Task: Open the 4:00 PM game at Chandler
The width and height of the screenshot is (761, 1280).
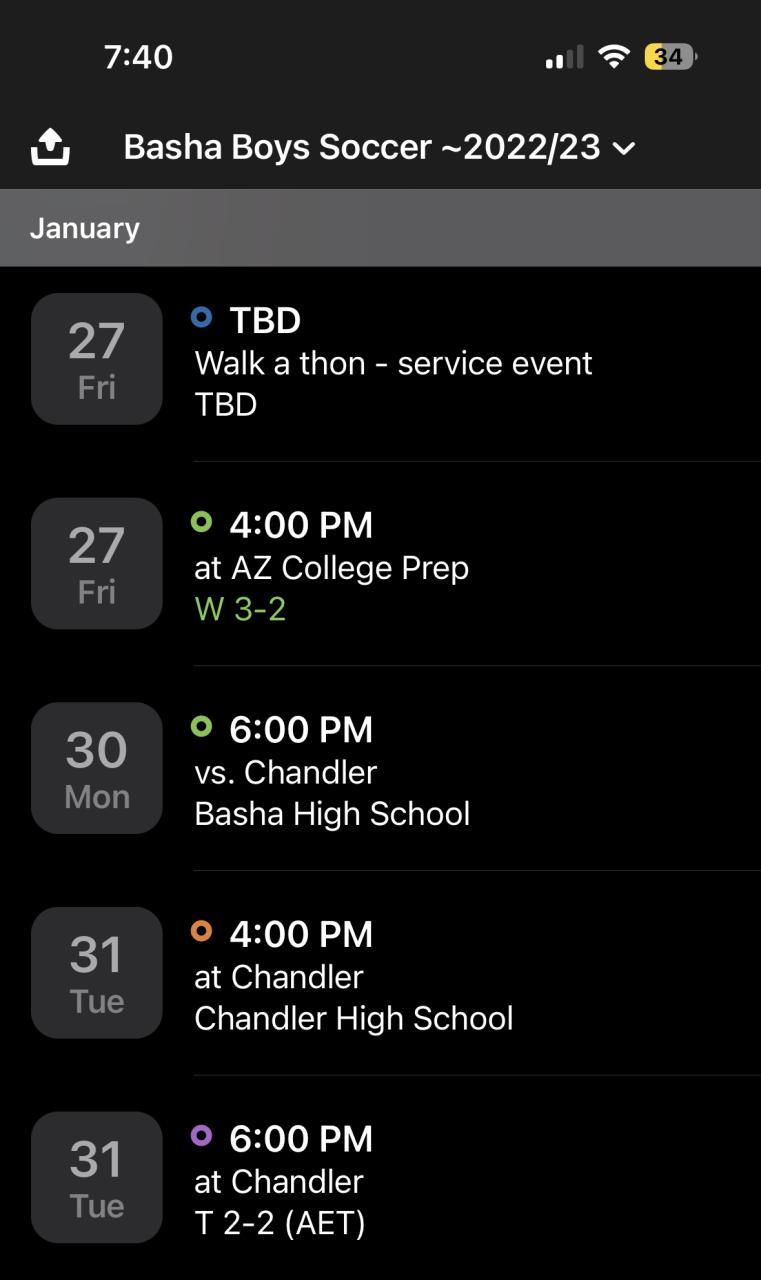Action: point(353,976)
